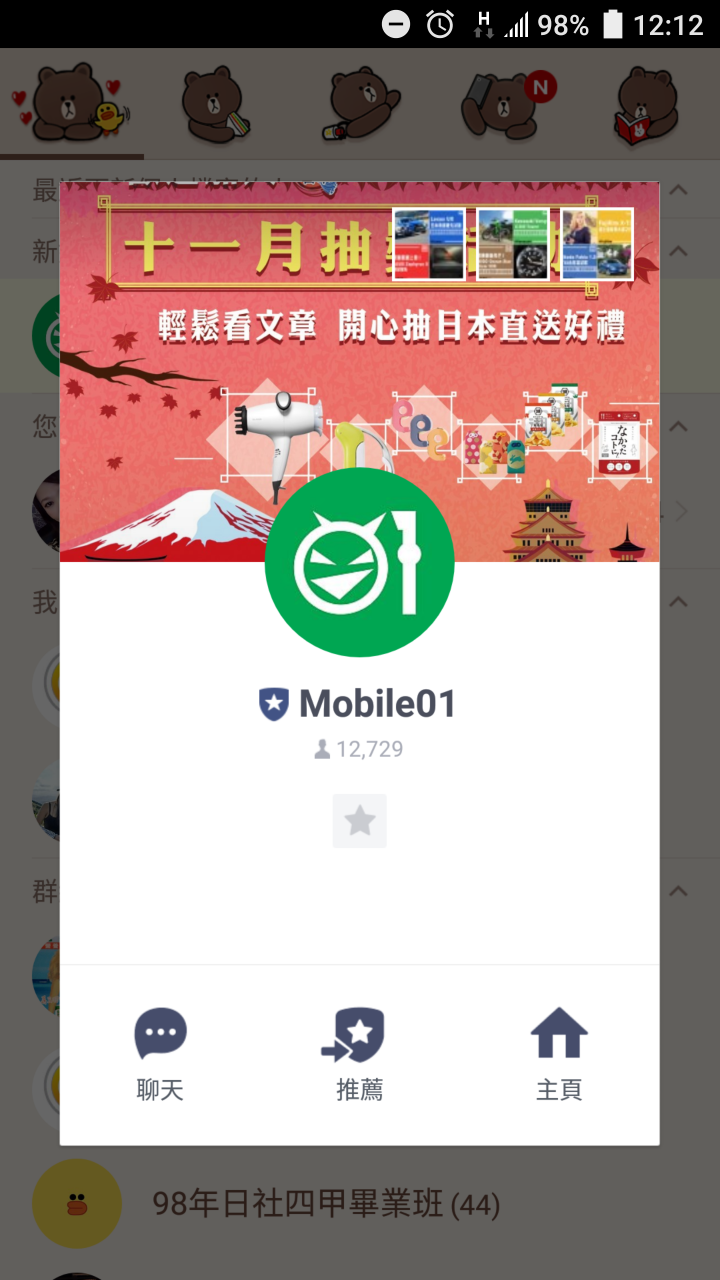
Task: View the Mobile01 profile picture
Action: 359,562
